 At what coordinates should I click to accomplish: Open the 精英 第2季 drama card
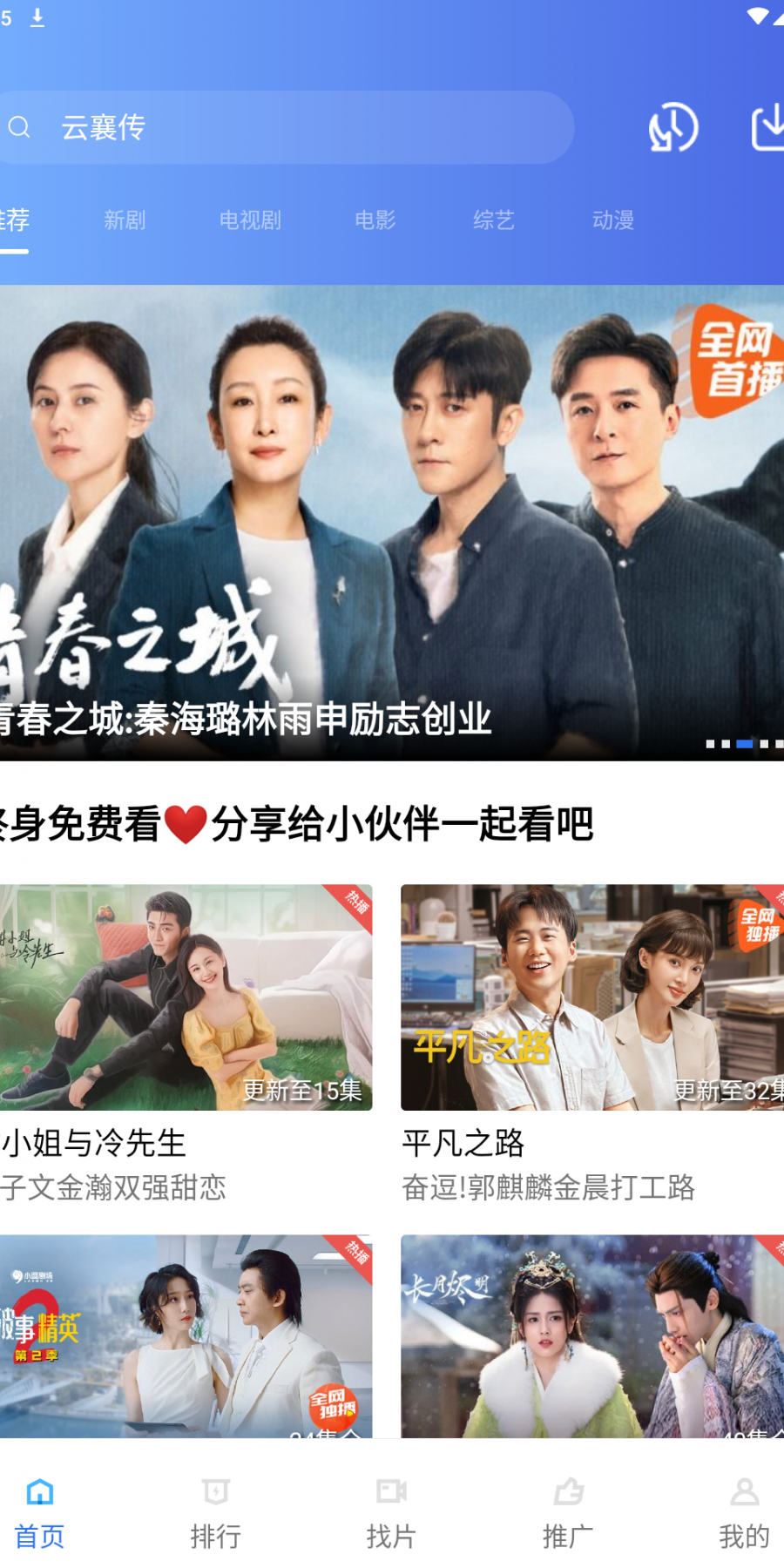pos(186,1337)
